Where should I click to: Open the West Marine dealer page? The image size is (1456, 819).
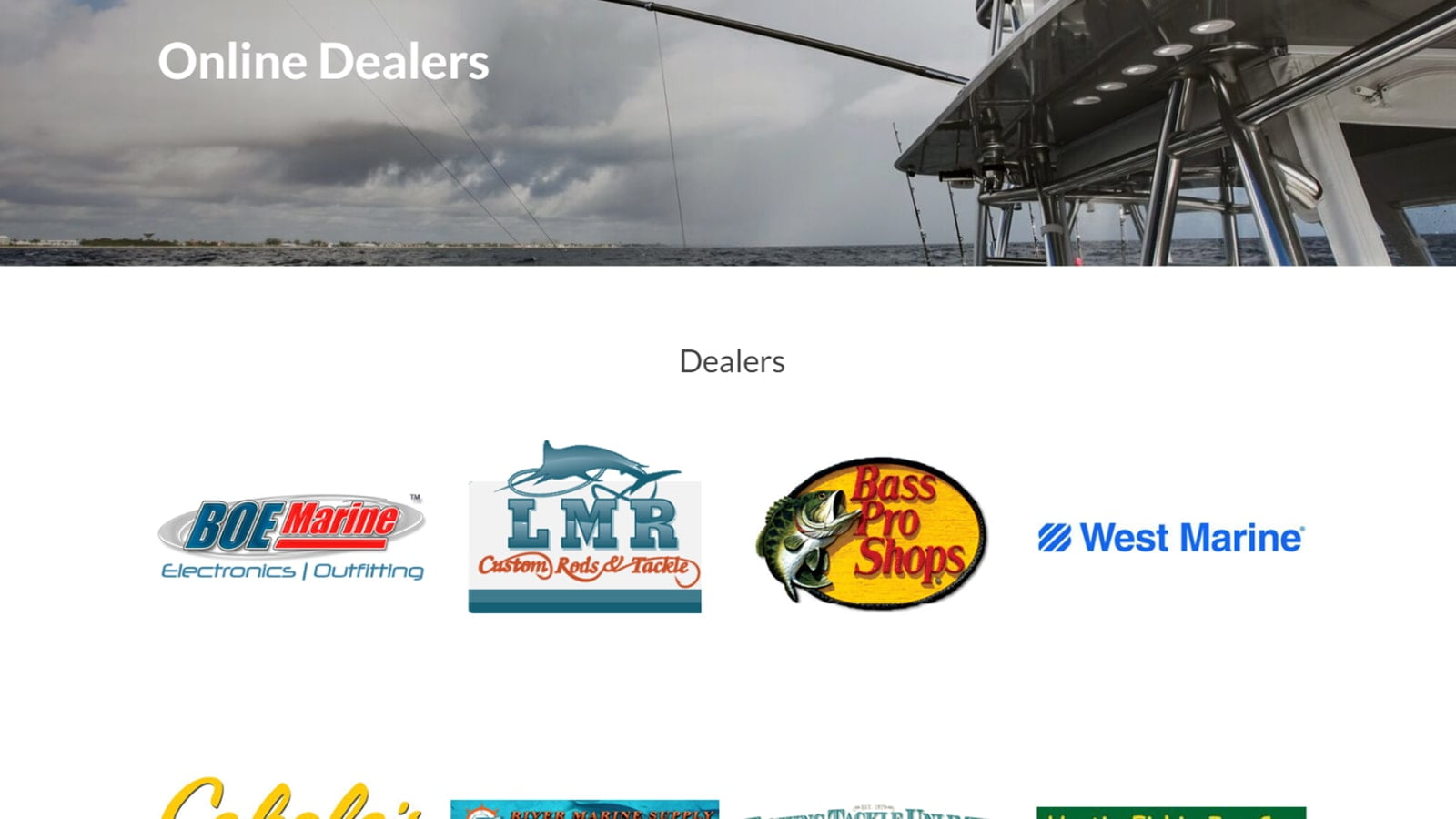[1171, 538]
